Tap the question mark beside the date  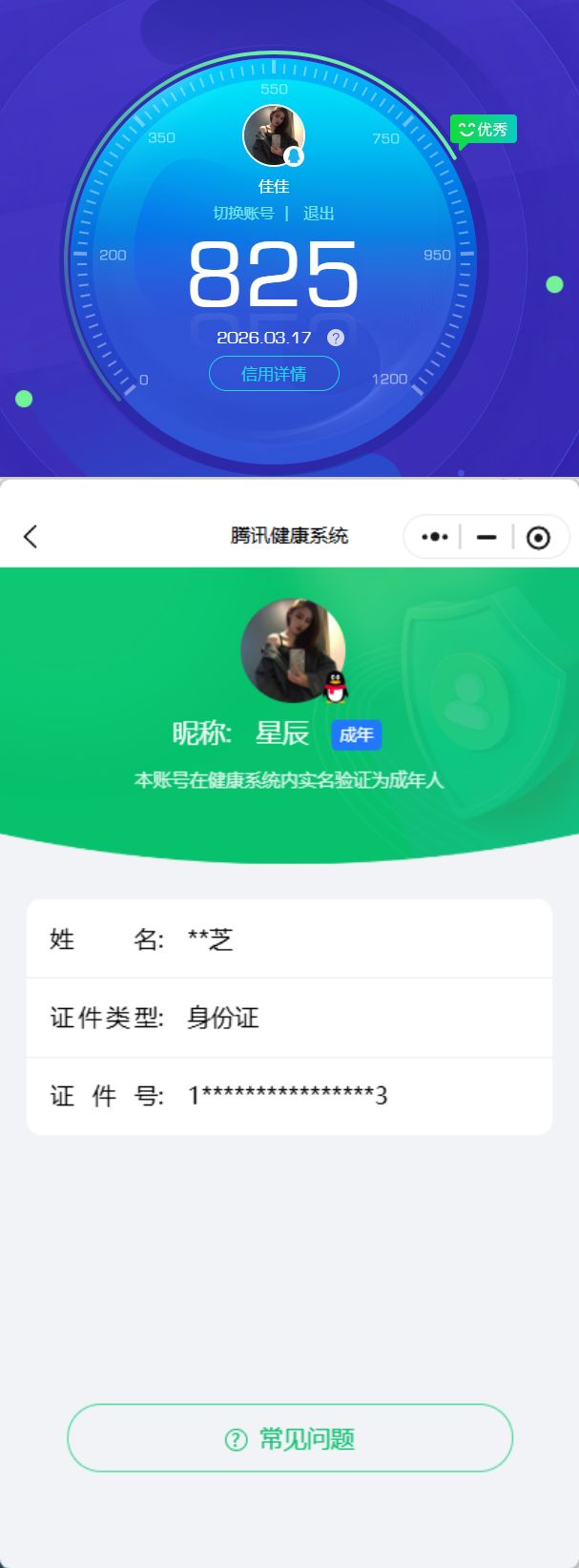click(x=336, y=338)
